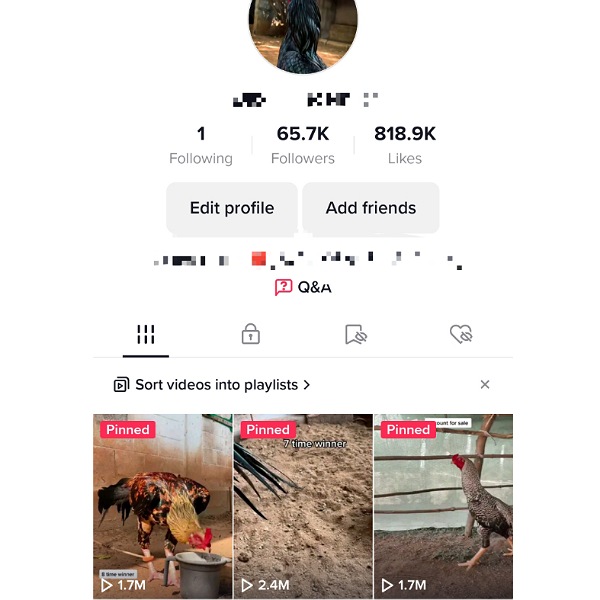Open the liked videos heart tab
The image size is (600, 600).
461,335
